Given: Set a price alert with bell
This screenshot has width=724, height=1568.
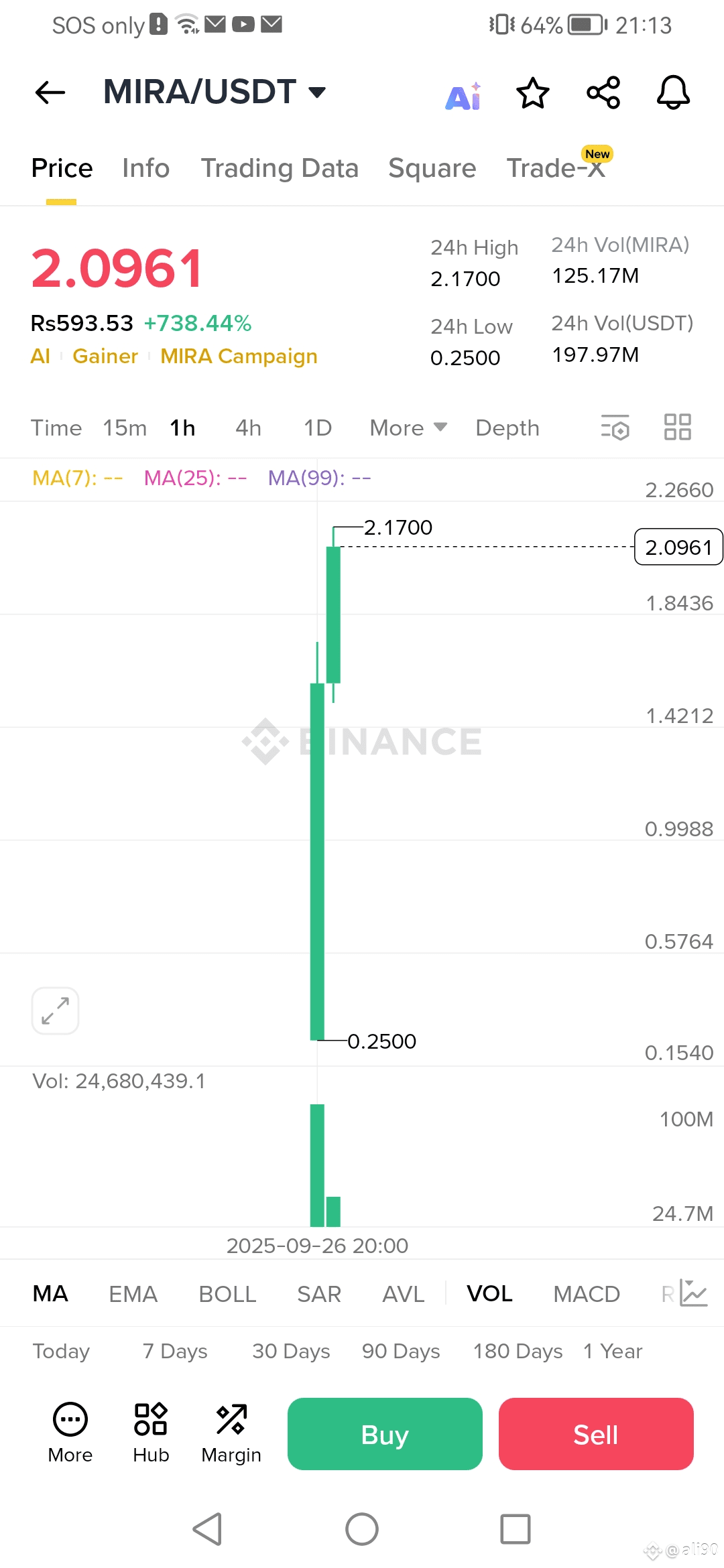Looking at the screenshot, I should [673, 92].
